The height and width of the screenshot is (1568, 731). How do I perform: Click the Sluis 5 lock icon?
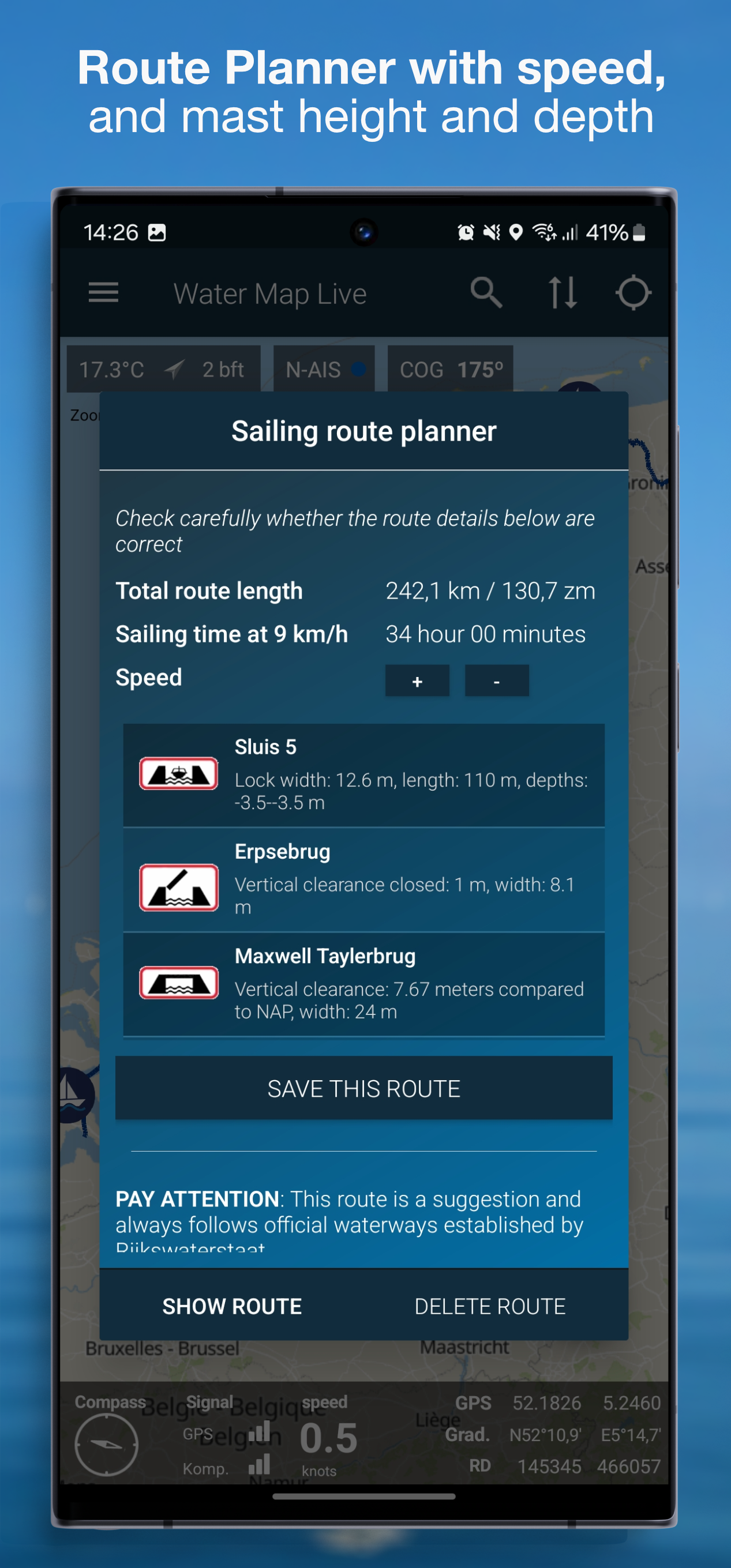pos(178,774)
